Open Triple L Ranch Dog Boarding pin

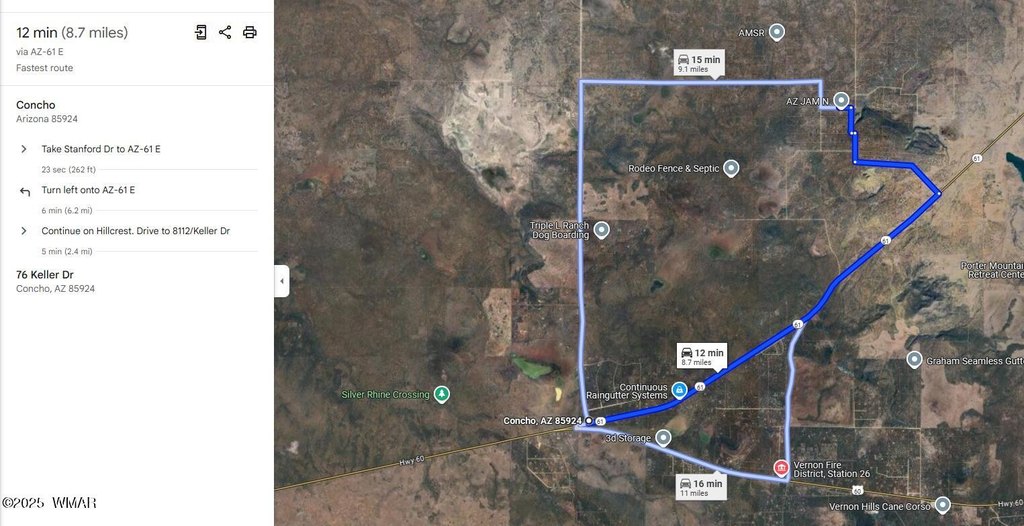602,230
